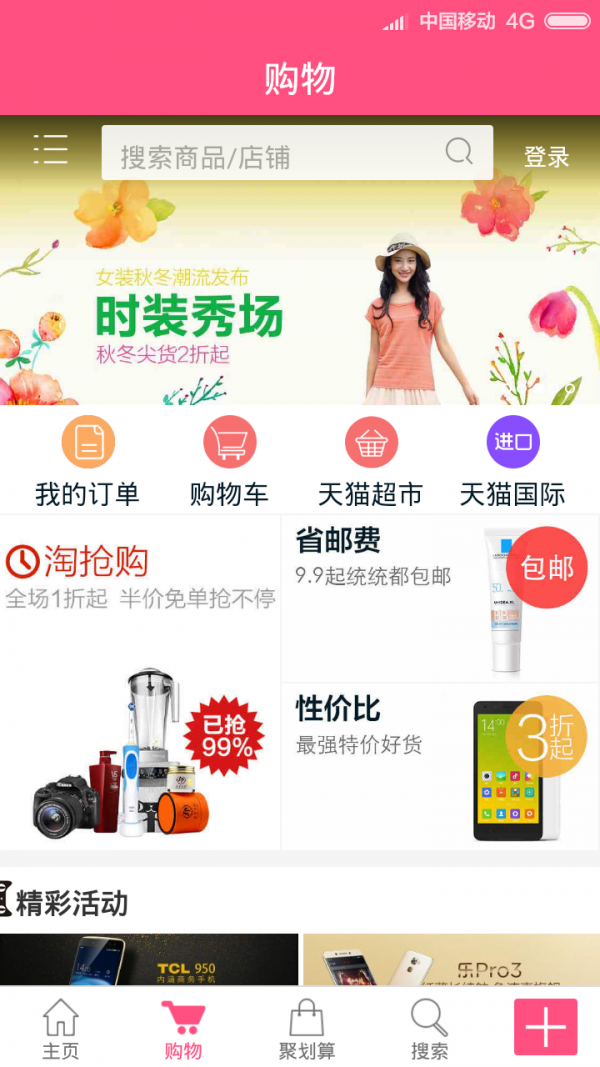This screenshot has width=600, height=1067.
Task: Open the 性价比 special deals card
Action: (440, 766)
